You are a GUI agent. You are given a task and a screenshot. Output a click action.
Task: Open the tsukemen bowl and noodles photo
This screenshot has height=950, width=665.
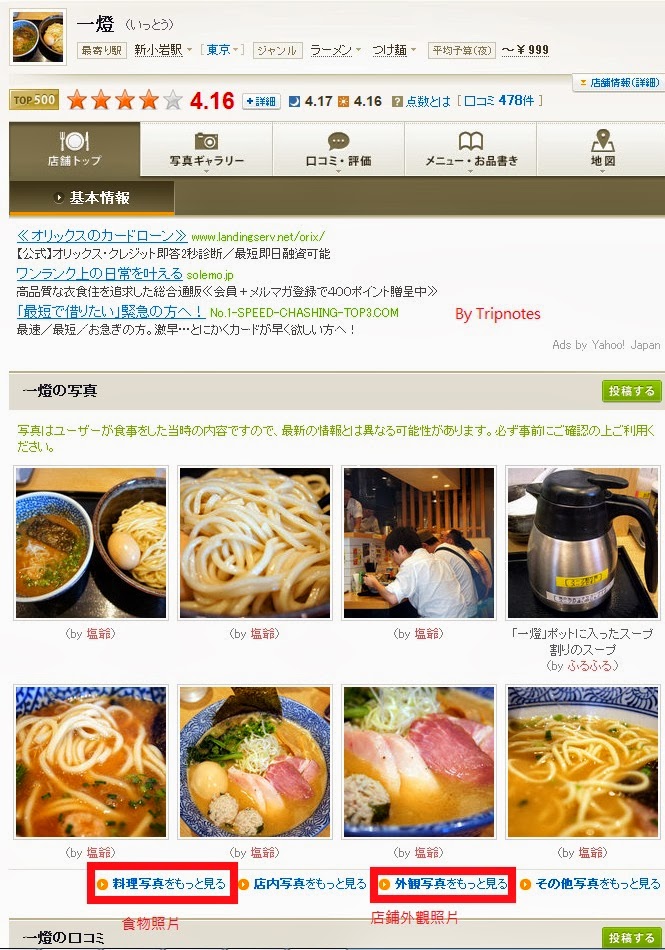[x=91, y=543]
